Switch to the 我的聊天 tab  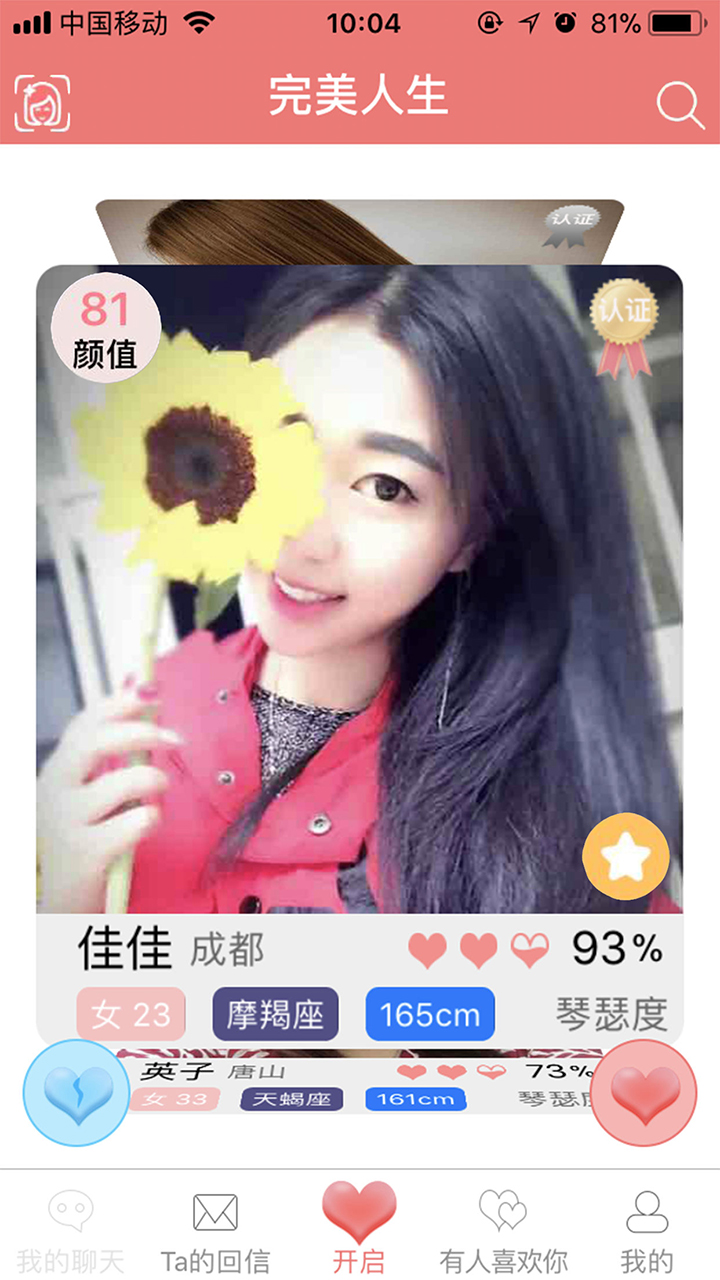(70, 1230)
